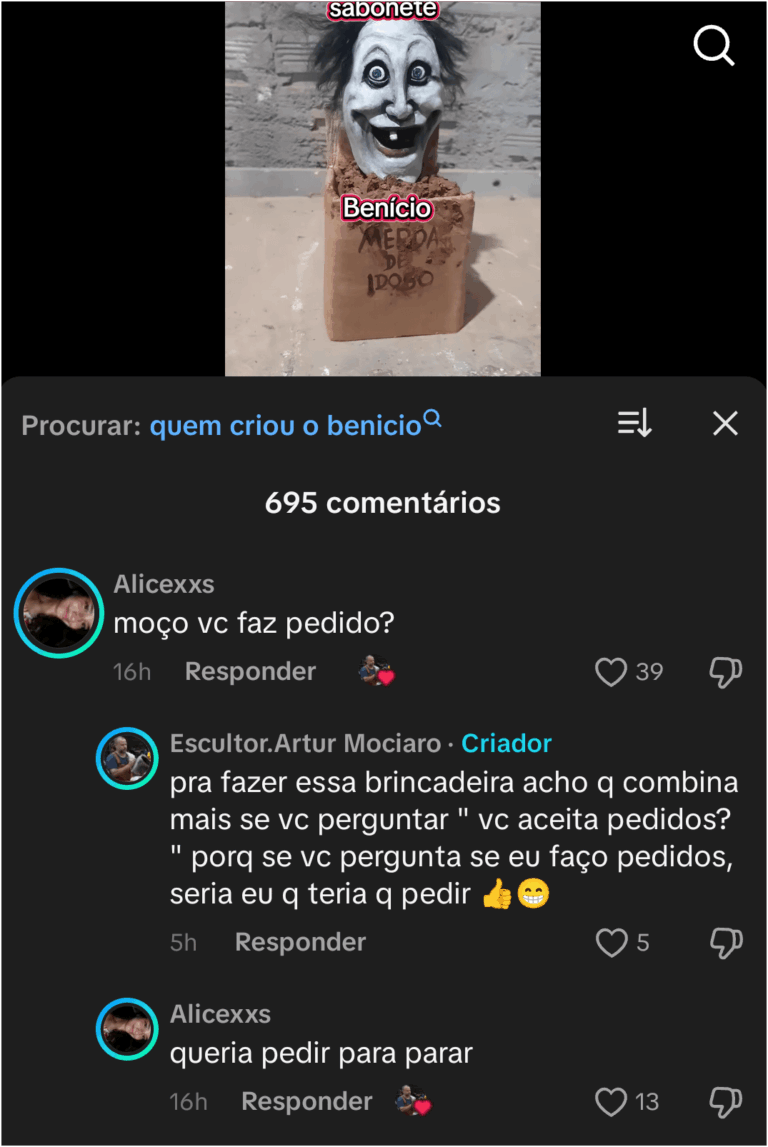Like the comment "queria pedir para parar"

(611, 1102)
